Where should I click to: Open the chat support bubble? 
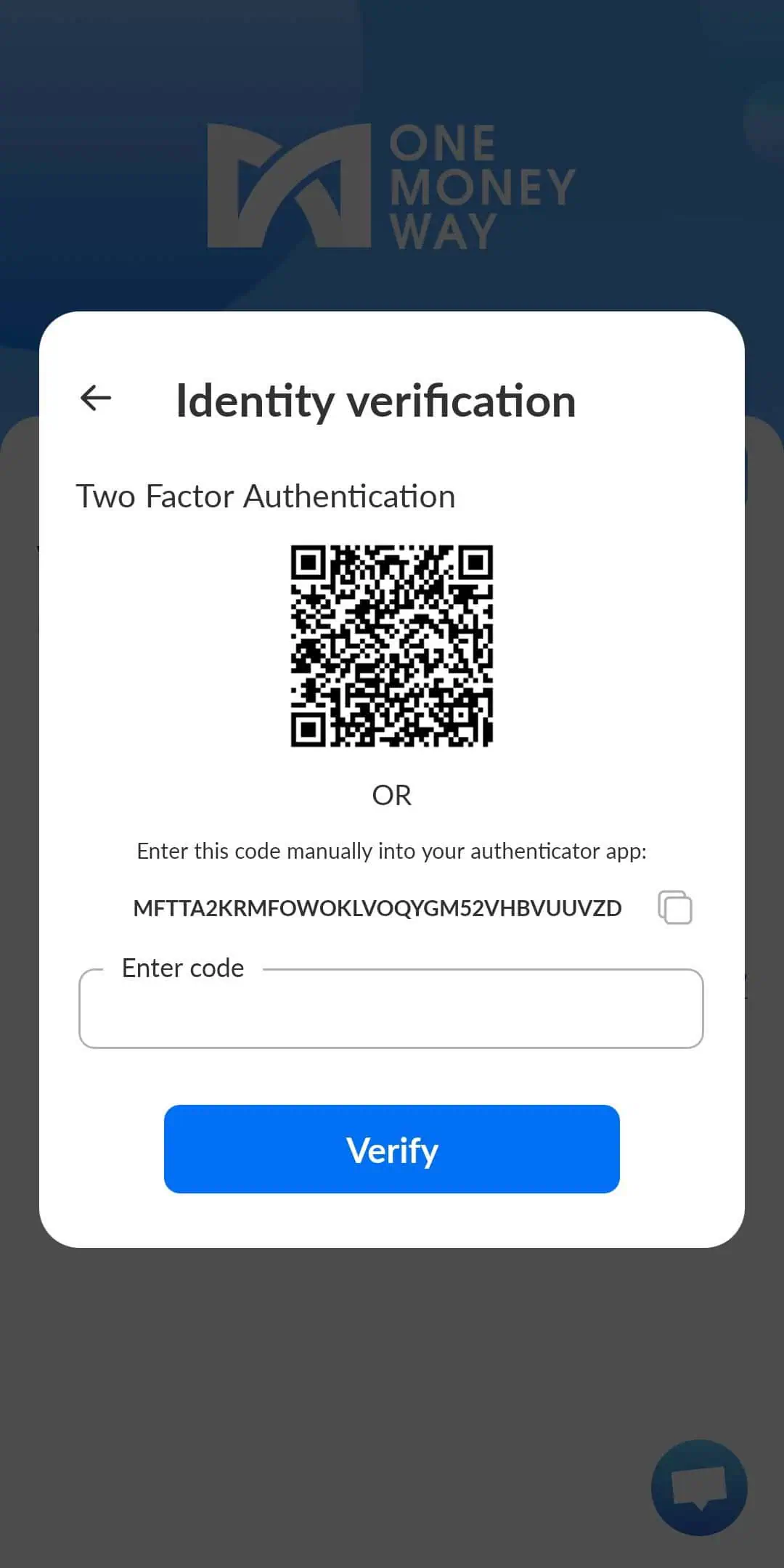coord(699,1487)
